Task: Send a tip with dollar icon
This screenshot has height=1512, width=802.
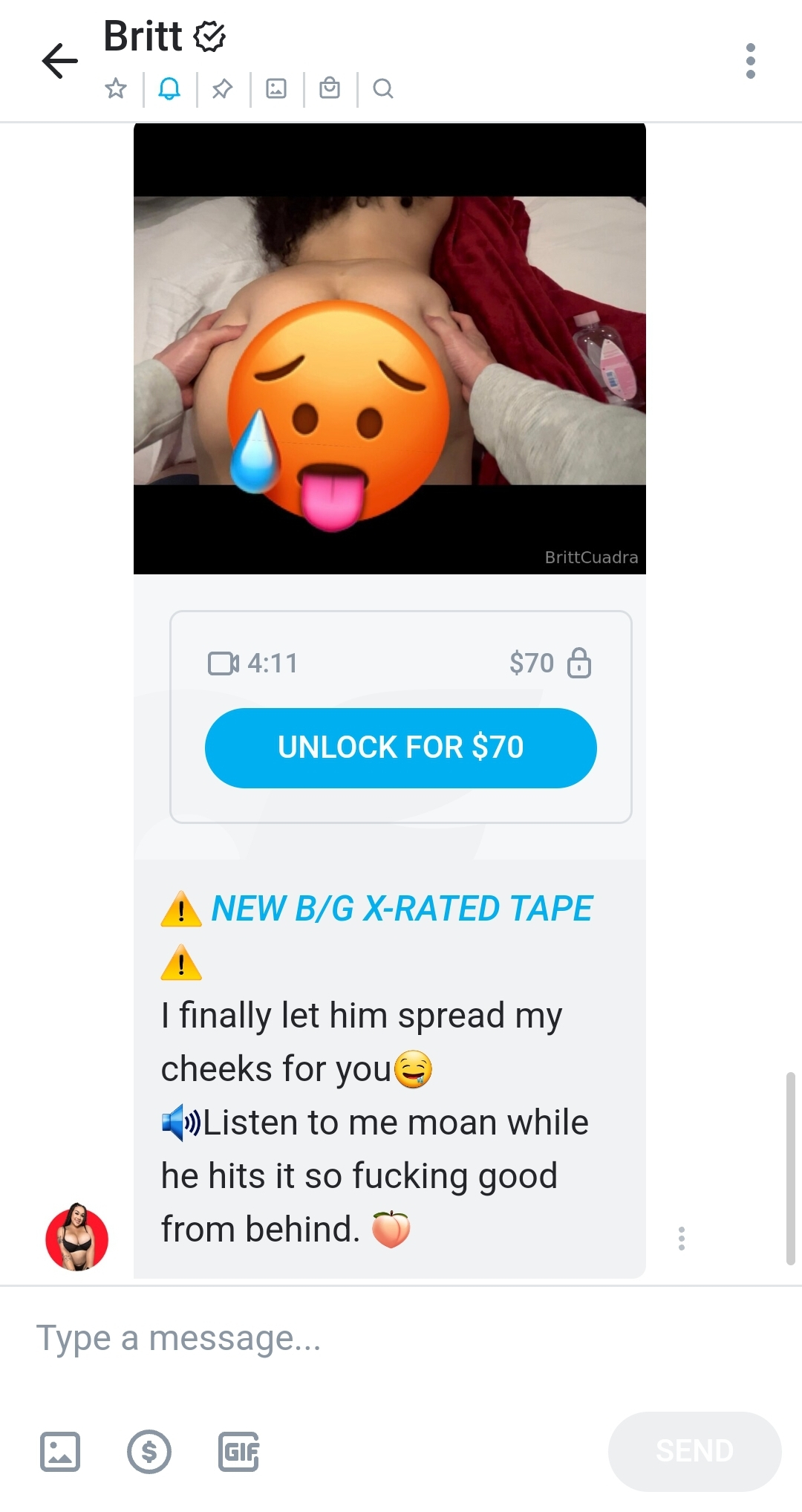Action: 149,1451
